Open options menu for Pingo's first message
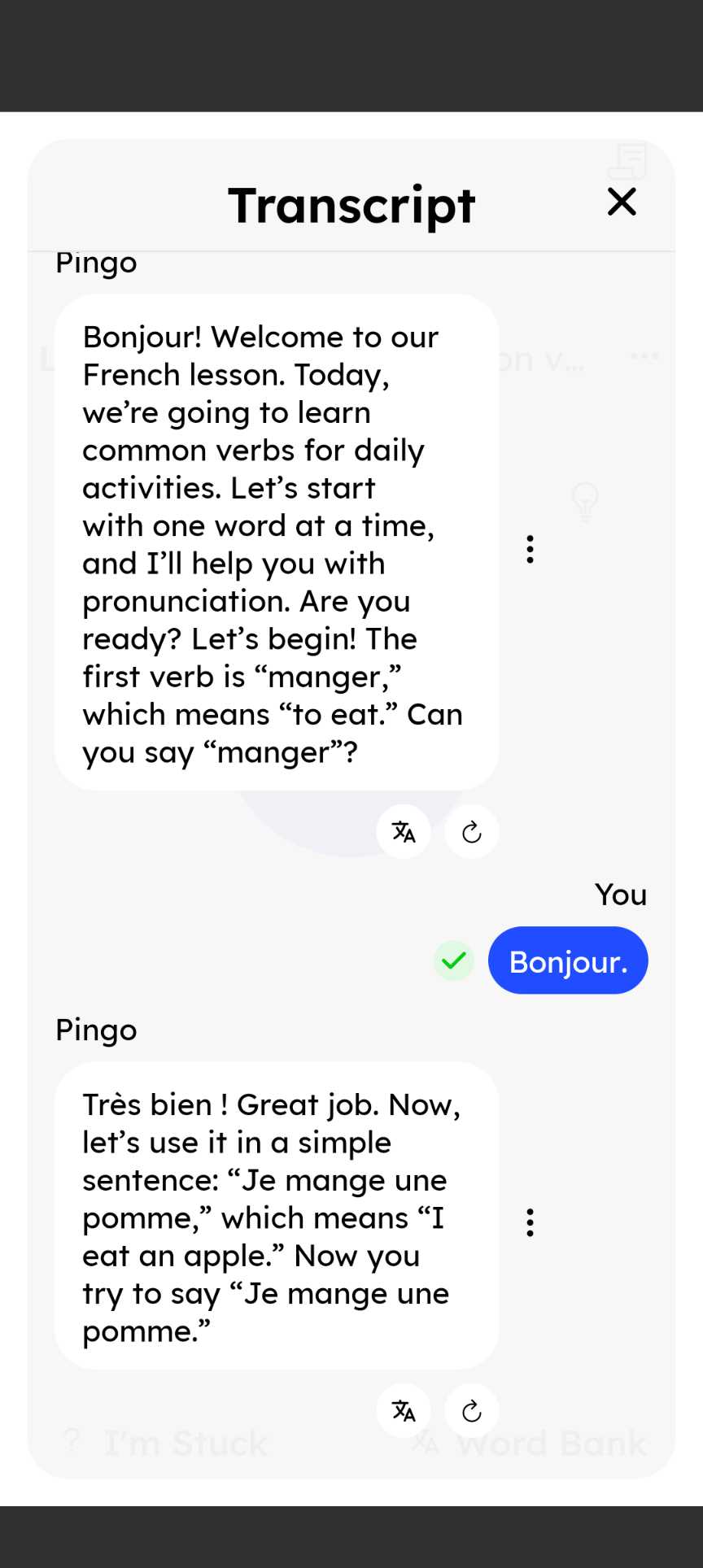Viewport: 703px width, 1568px height. [x=530, y=550]
